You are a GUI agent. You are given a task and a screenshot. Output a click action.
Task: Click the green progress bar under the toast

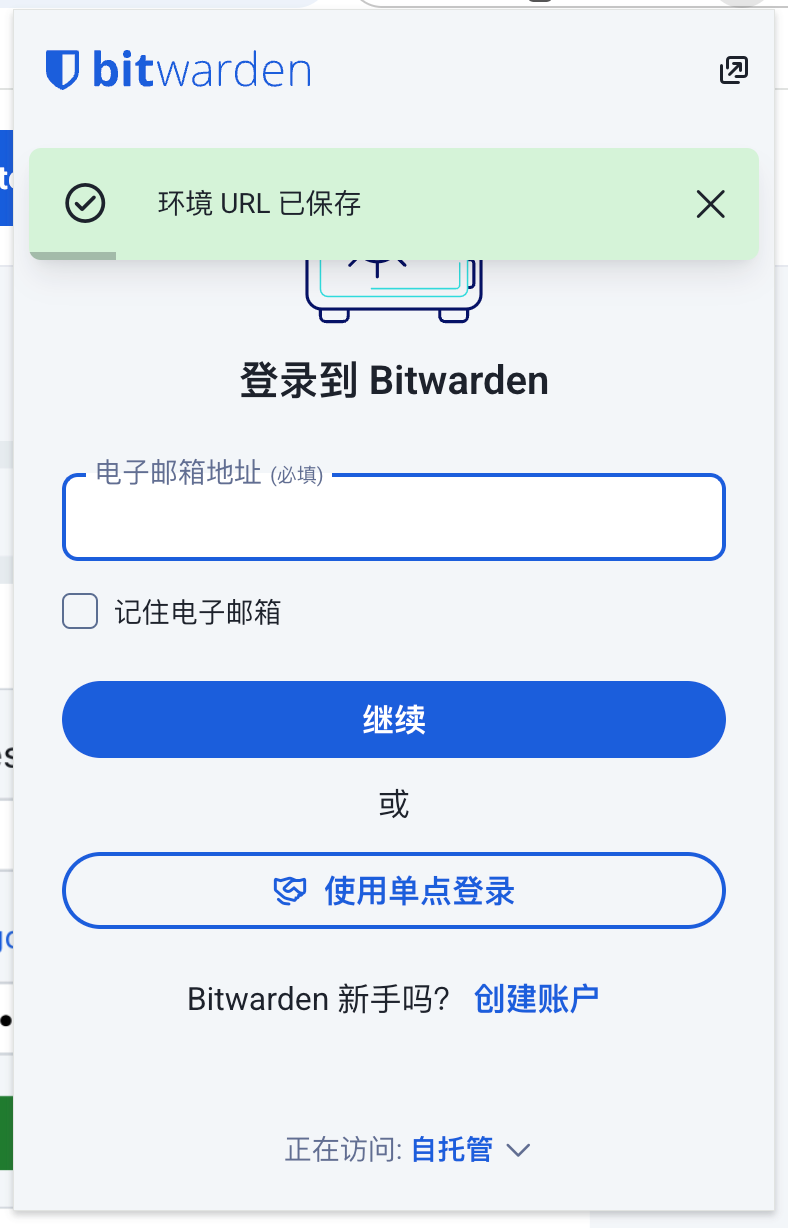pos(74,257)
